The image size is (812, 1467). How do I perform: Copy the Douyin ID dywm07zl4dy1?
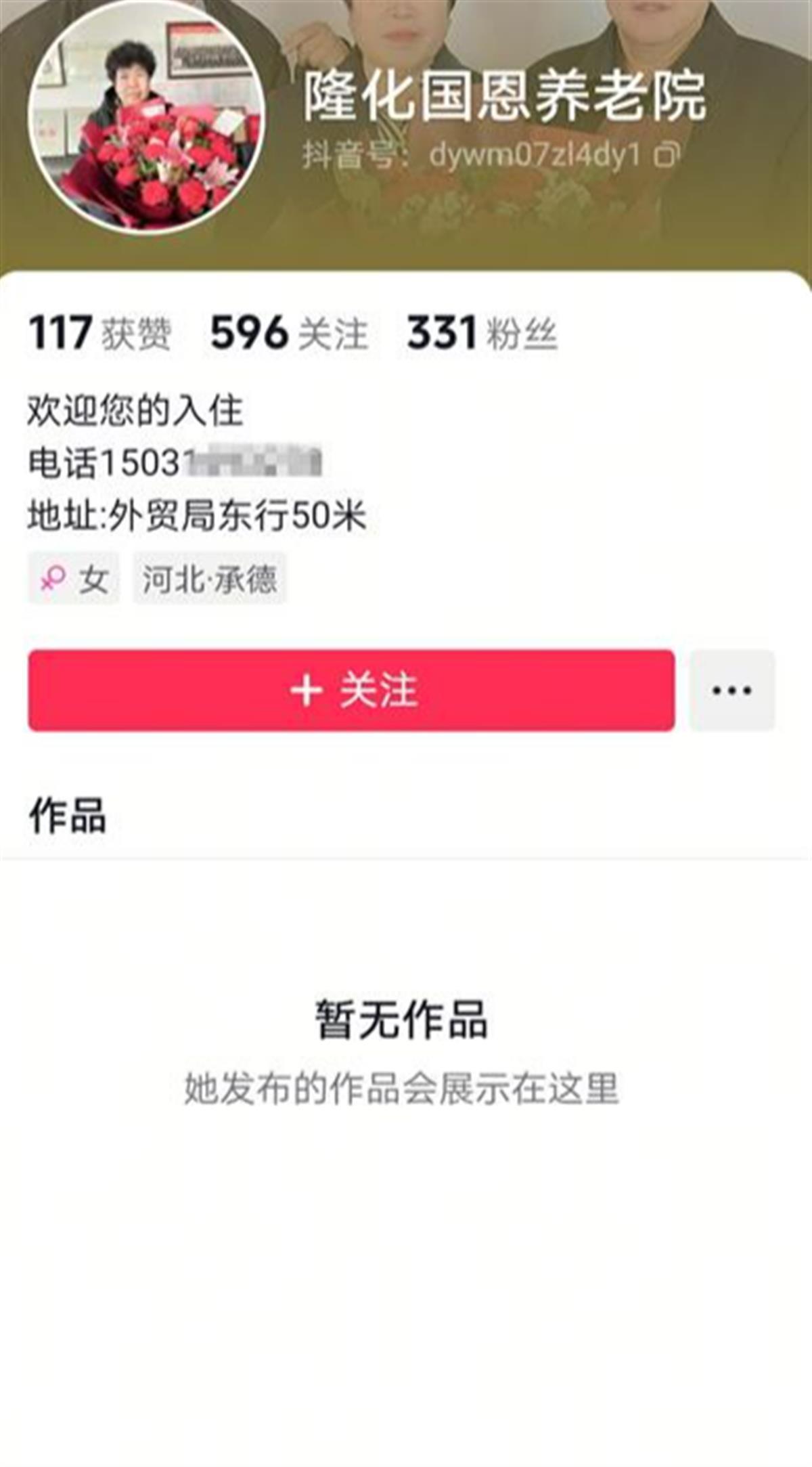coord(667,155)
